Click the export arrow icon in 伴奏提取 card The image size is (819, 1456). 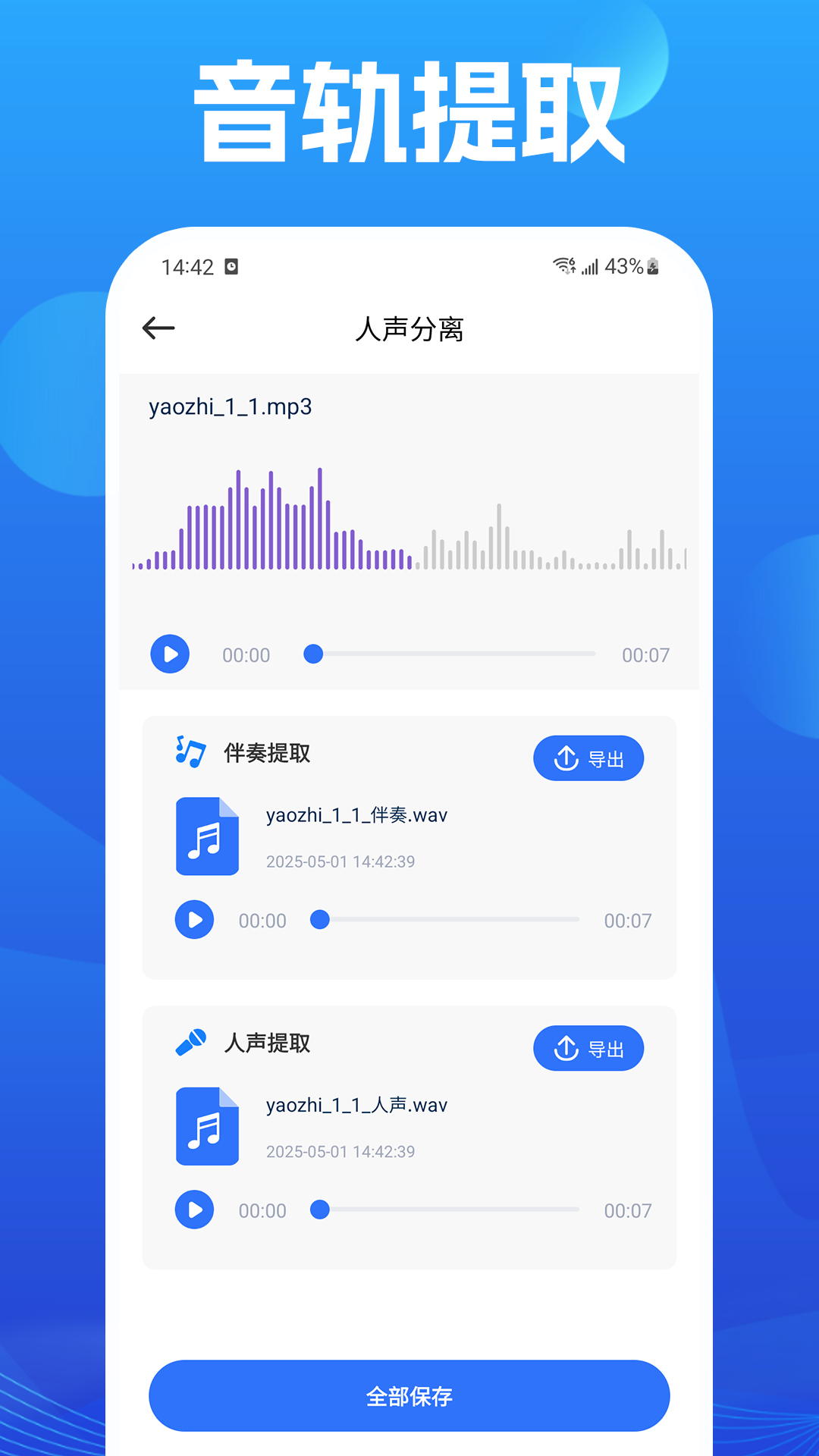coord(566,758)
